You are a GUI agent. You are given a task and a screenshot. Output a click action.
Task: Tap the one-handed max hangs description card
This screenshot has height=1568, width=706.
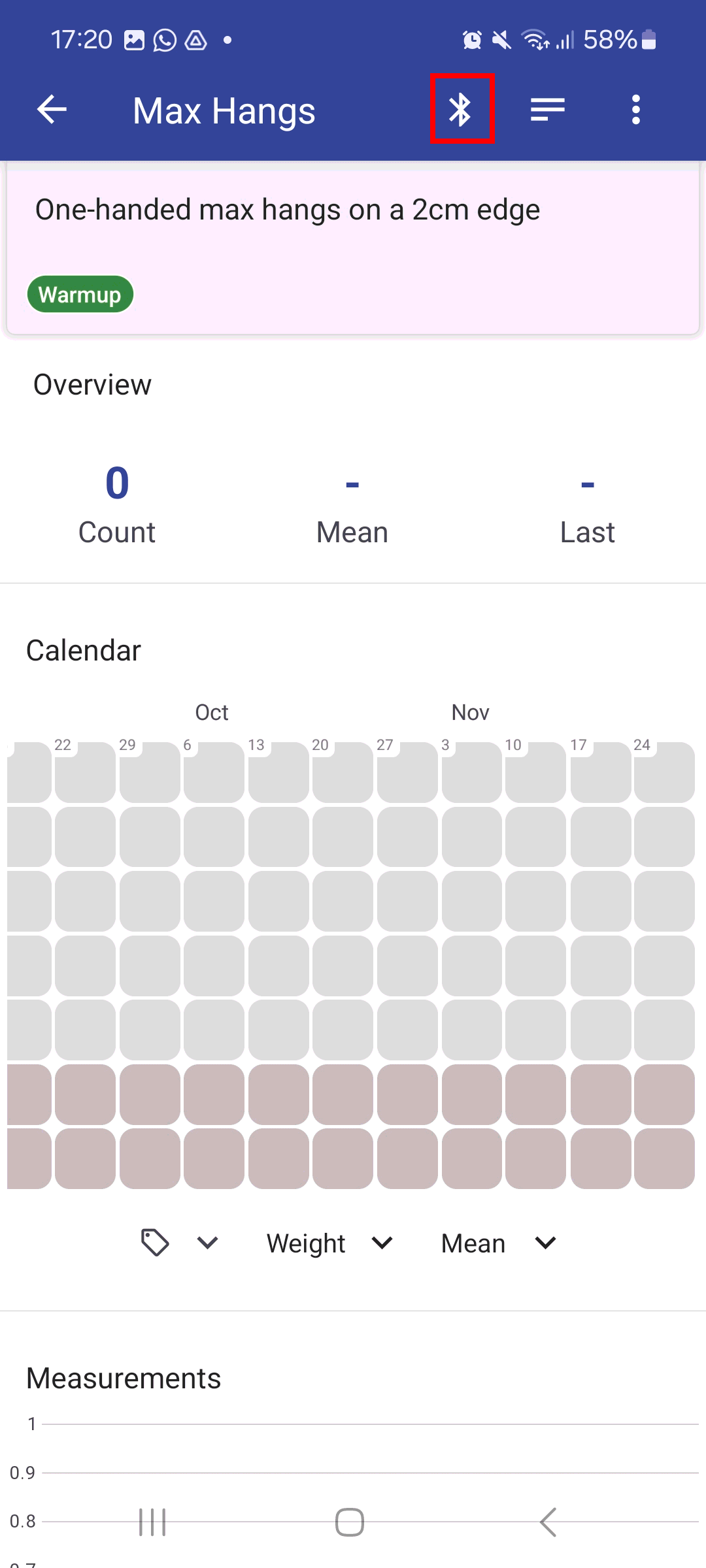pos(286,209)
